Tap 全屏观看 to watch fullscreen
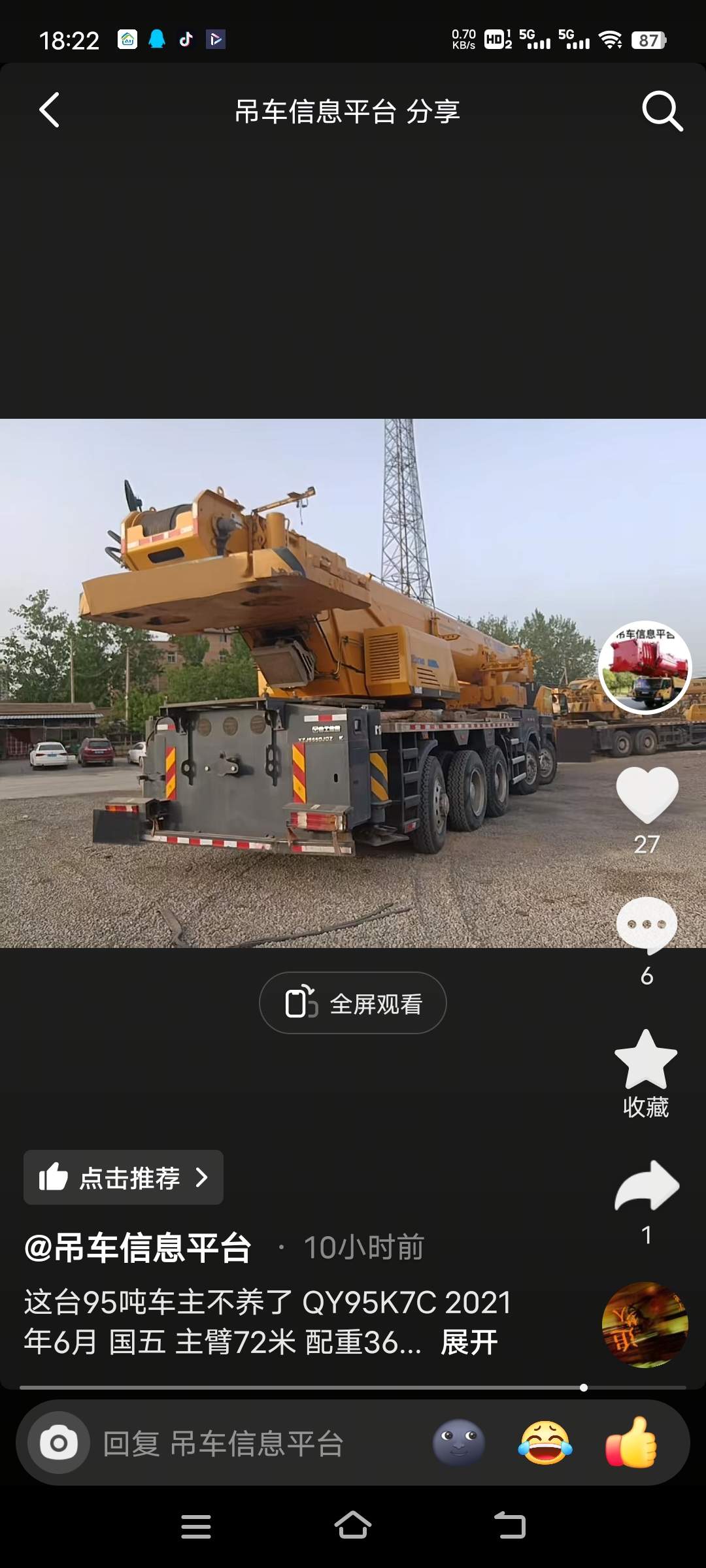This screenshot has height=1568, width=706. point(353,1003)
